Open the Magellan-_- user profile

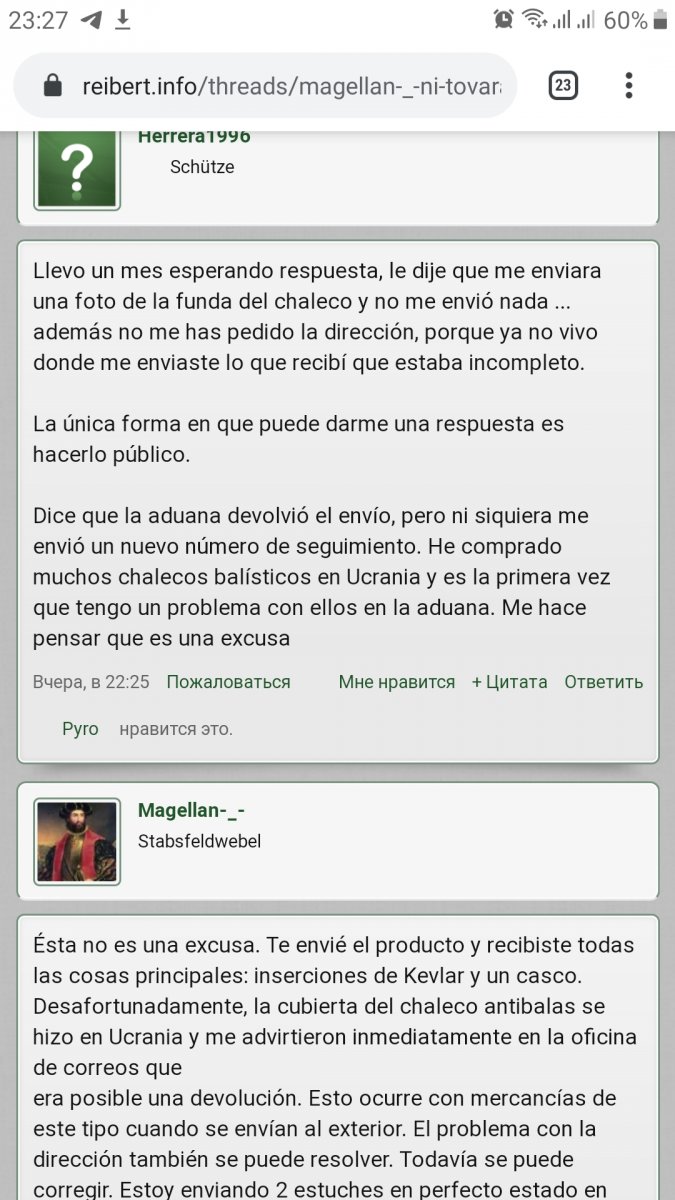pos(191,810)
